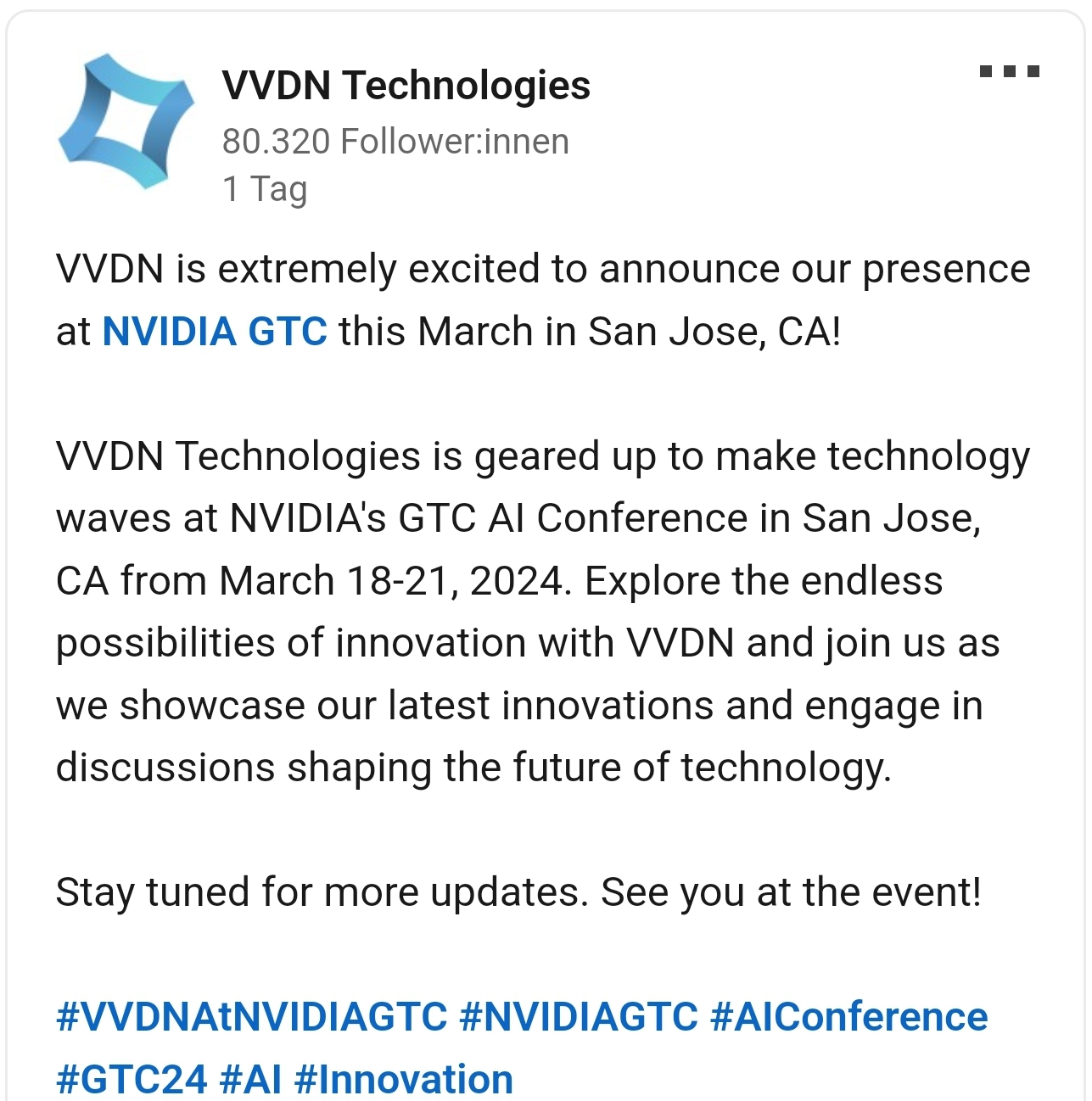Open hashtag #AIConference

pos(848,1016)
